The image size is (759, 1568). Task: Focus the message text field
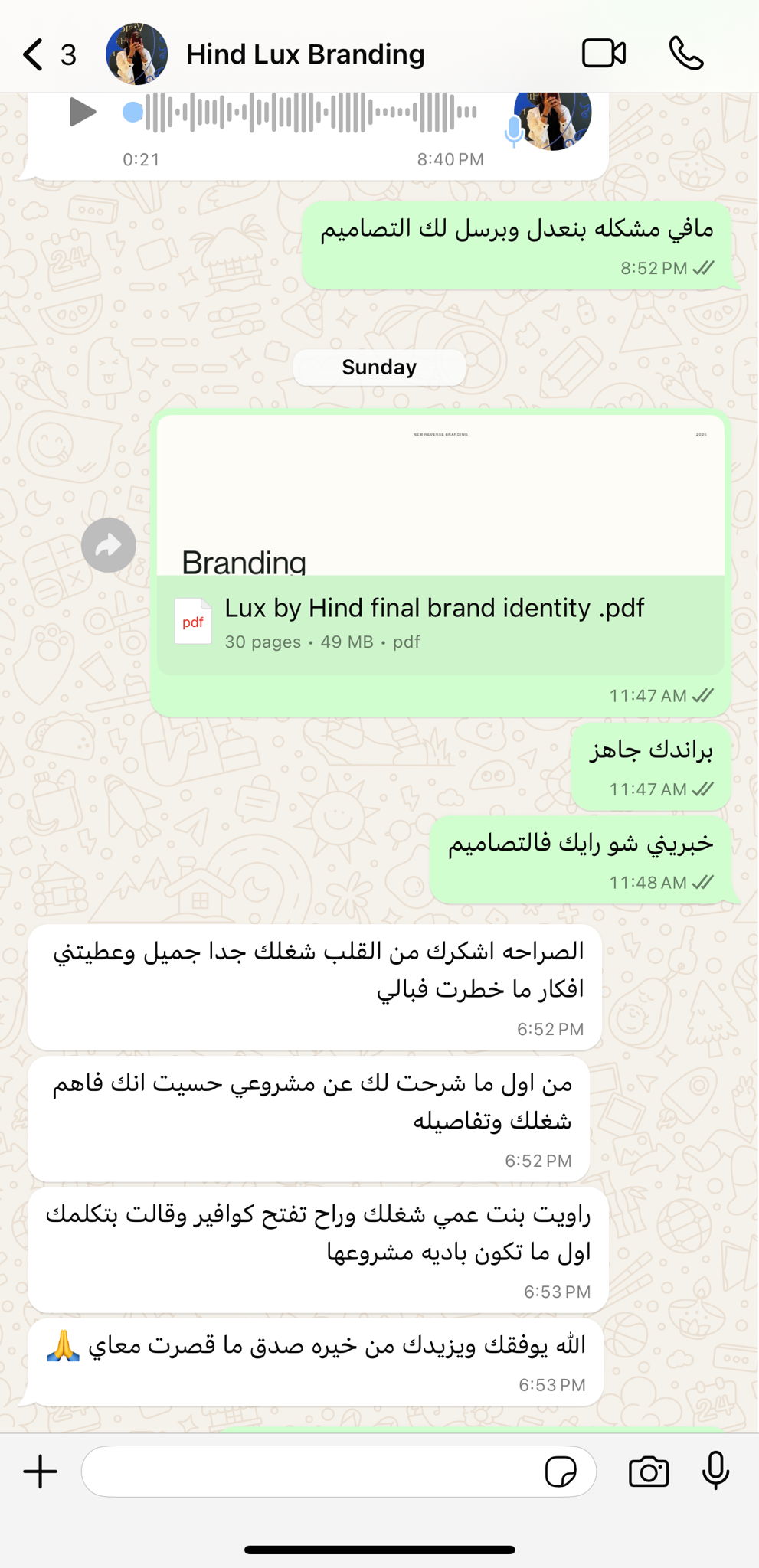(306, 1472)
